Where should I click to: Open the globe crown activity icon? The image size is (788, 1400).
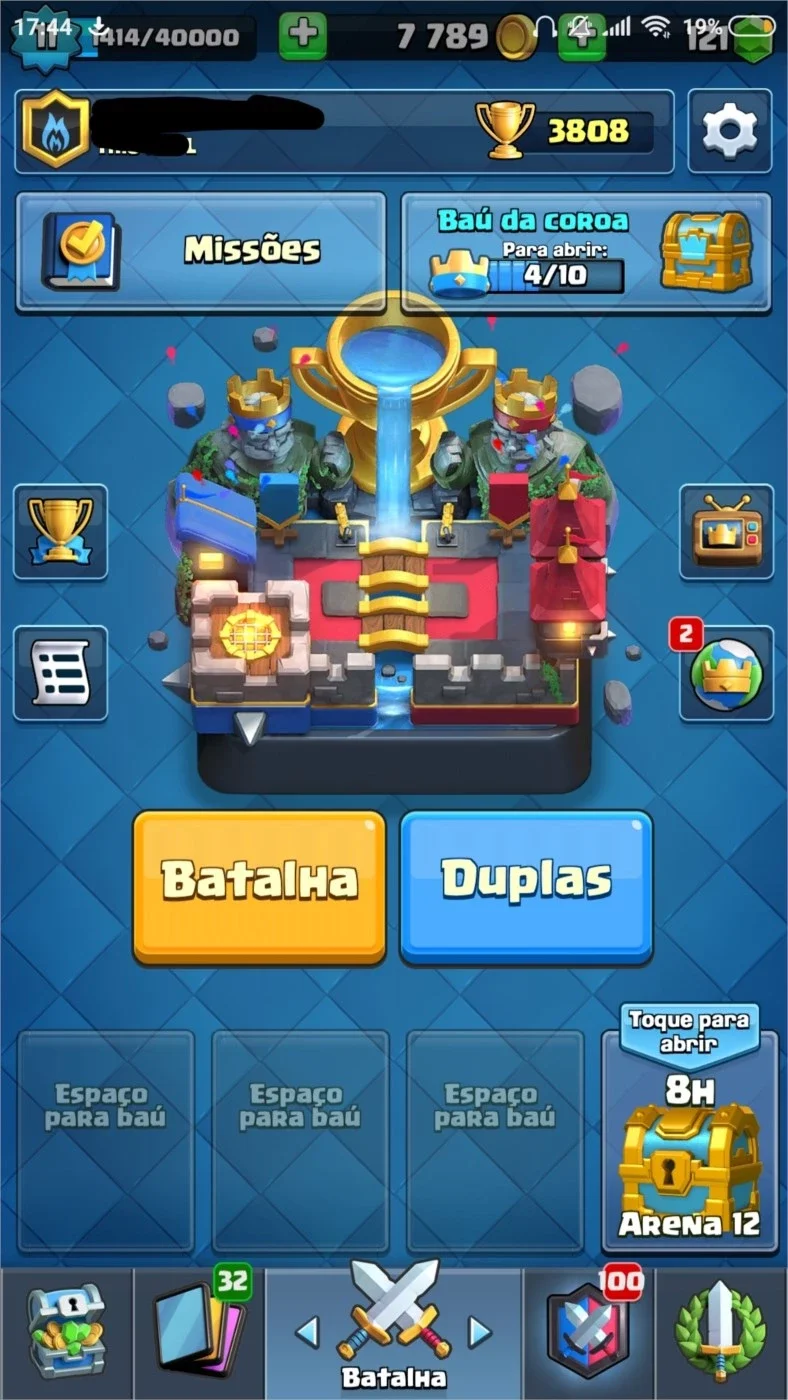[726, 673]
